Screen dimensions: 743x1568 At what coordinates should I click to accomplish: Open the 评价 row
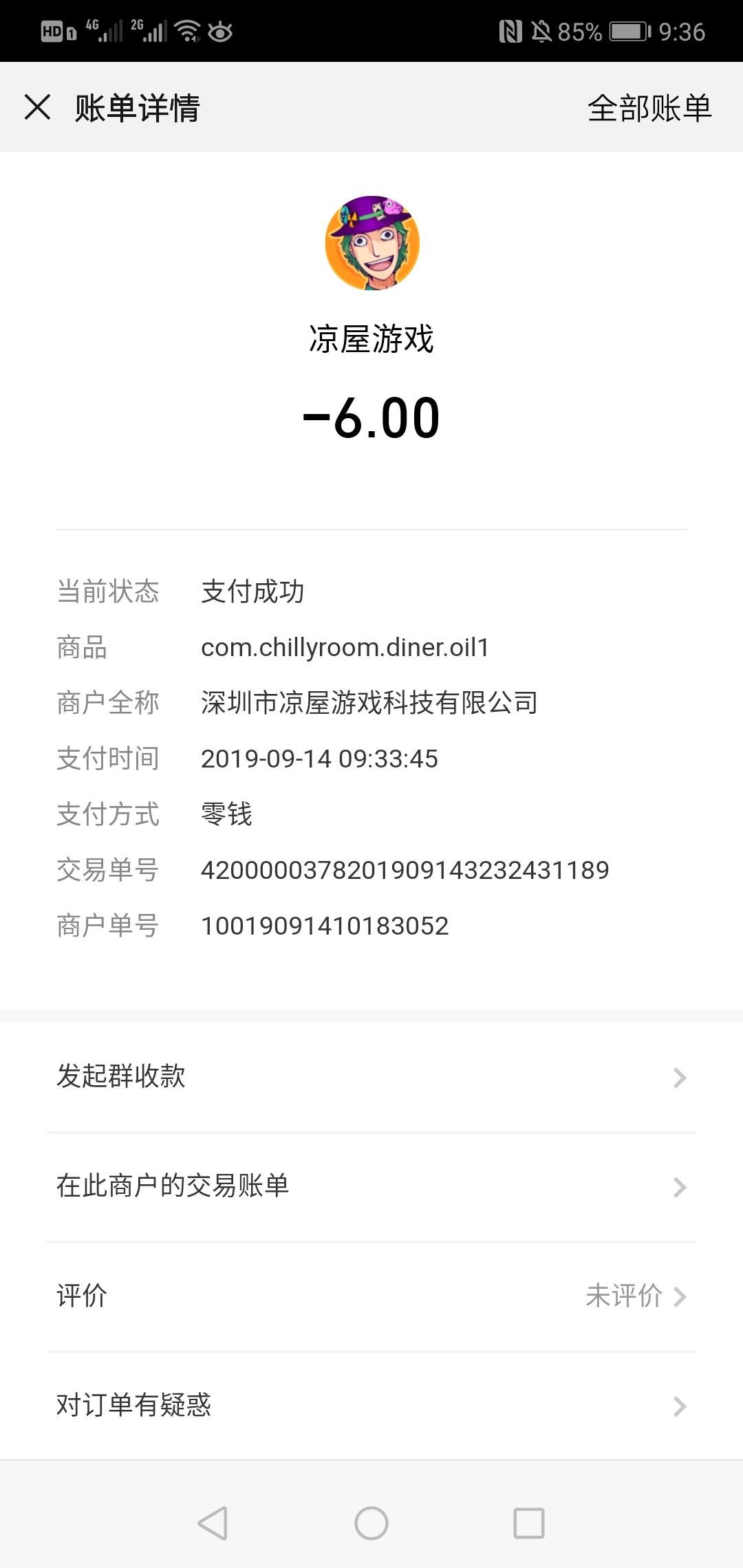(371, 1296)
